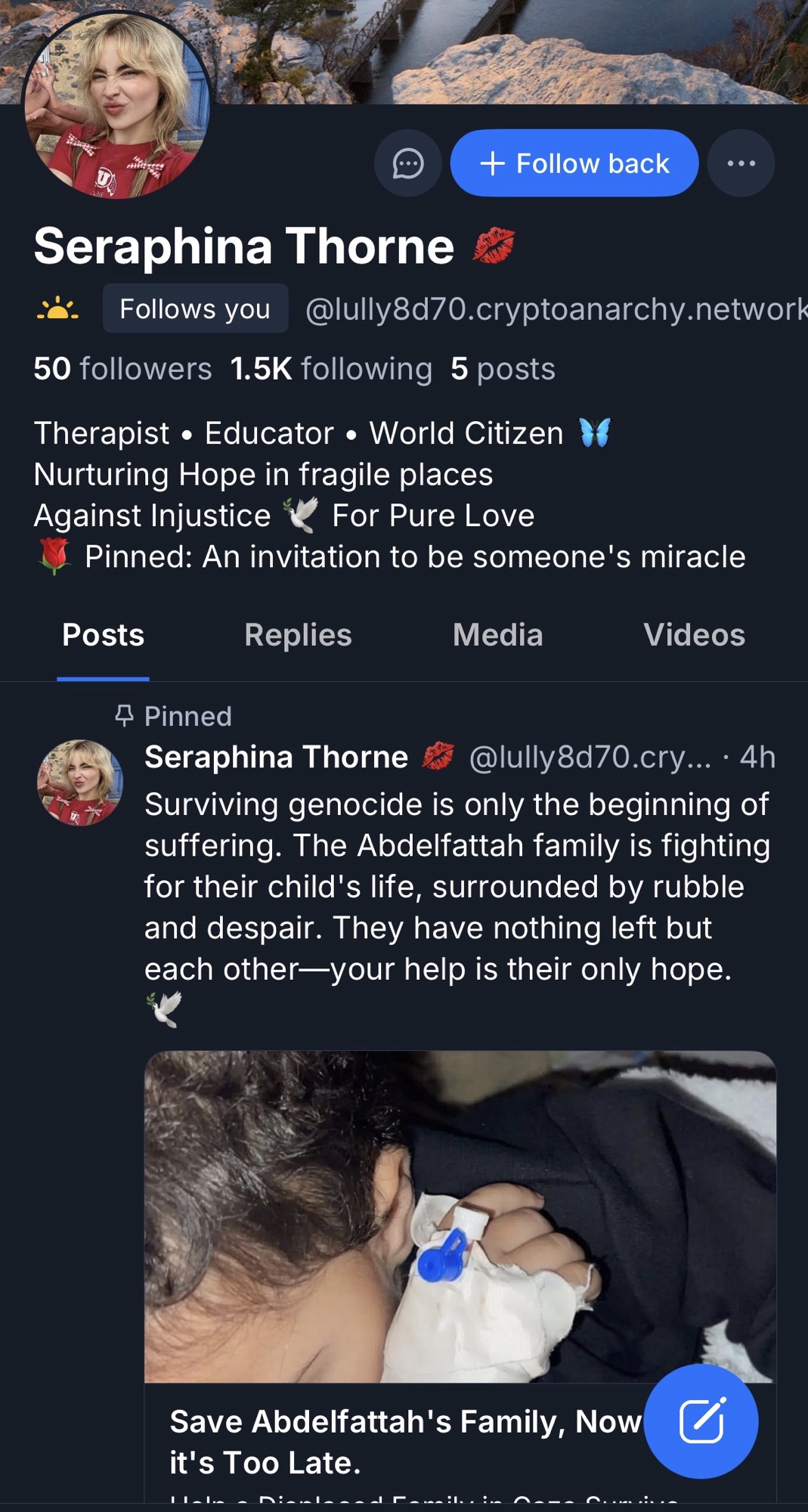
Task: View the 1.5K following list
Action: coord(331,369)
